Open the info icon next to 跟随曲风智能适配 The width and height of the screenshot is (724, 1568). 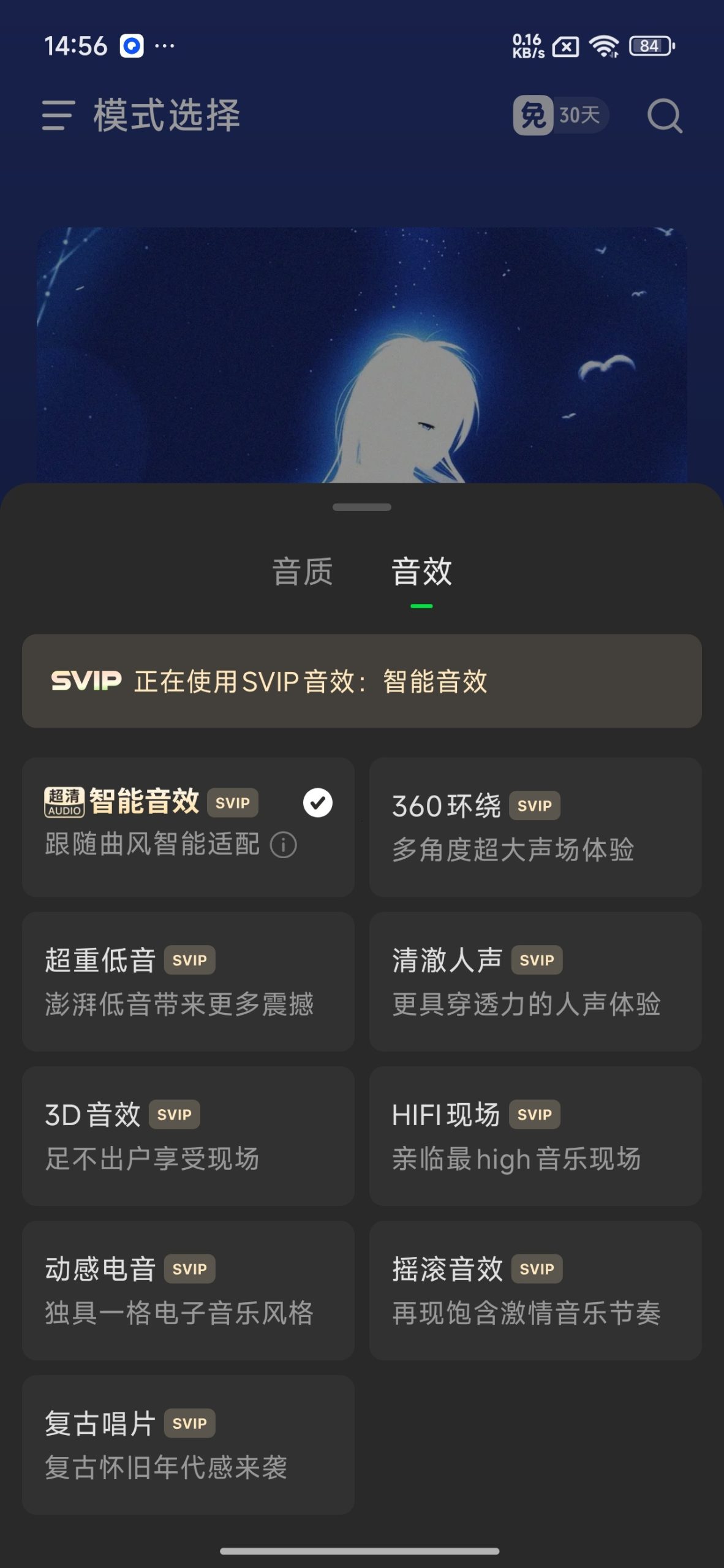coord(282,846)
